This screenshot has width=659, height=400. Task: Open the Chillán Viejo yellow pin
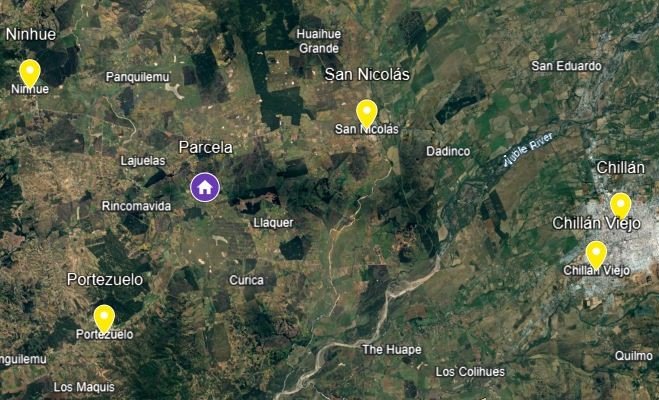[x=596, y=253]
